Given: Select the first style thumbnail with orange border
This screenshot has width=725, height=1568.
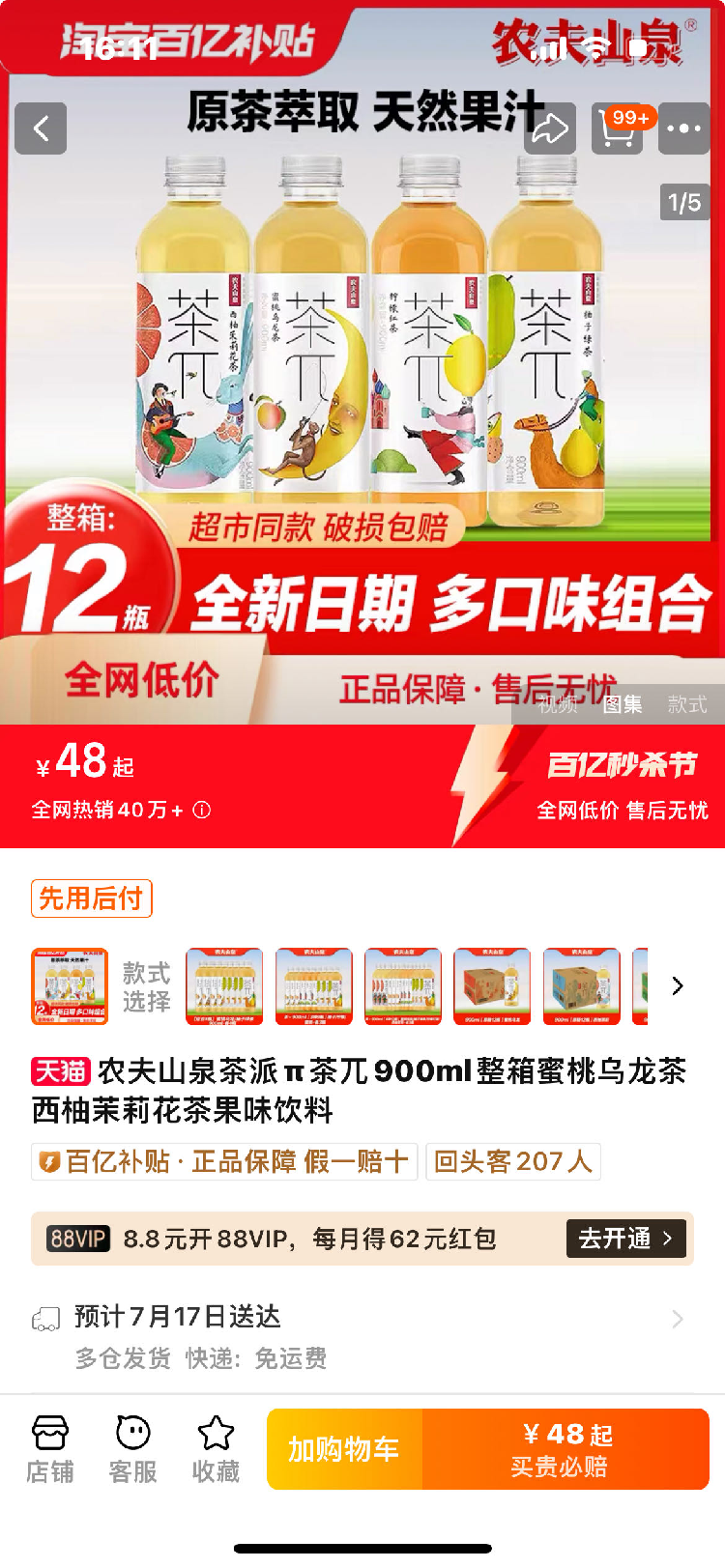Looking at the screenshot, I should (70, 986).
